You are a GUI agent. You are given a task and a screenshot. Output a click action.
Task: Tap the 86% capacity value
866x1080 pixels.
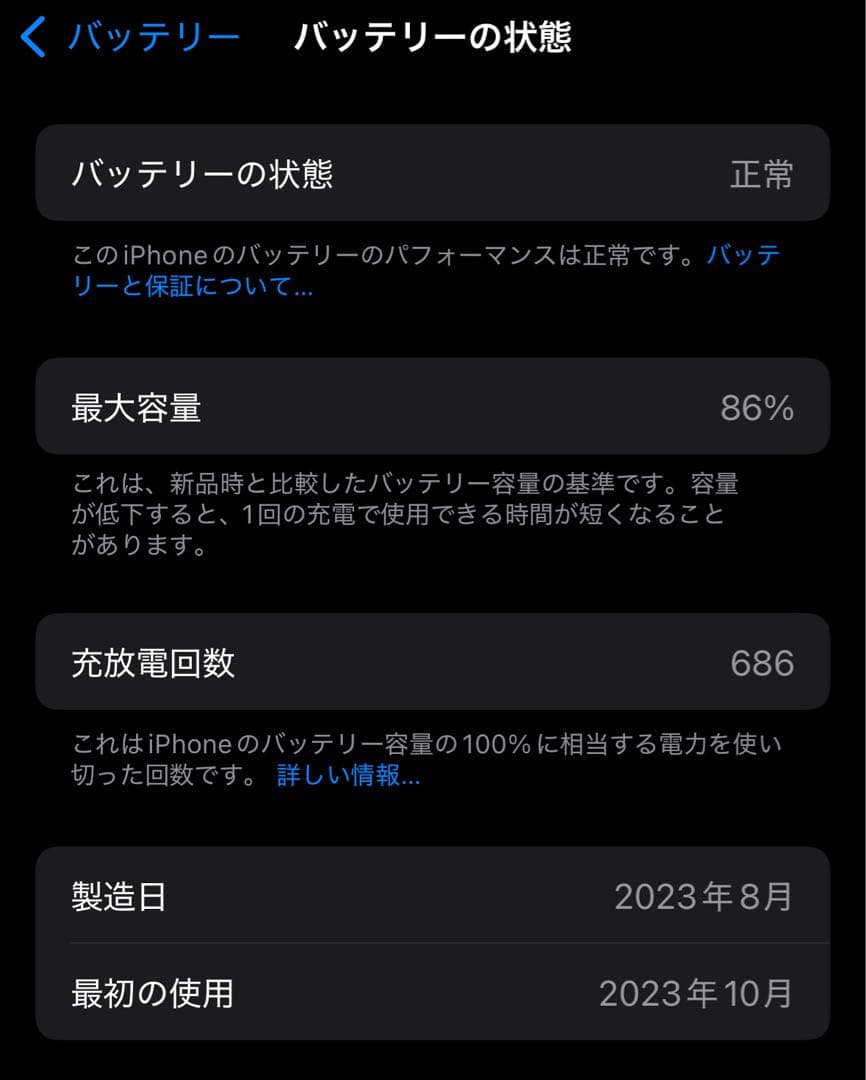coord(757,406)
